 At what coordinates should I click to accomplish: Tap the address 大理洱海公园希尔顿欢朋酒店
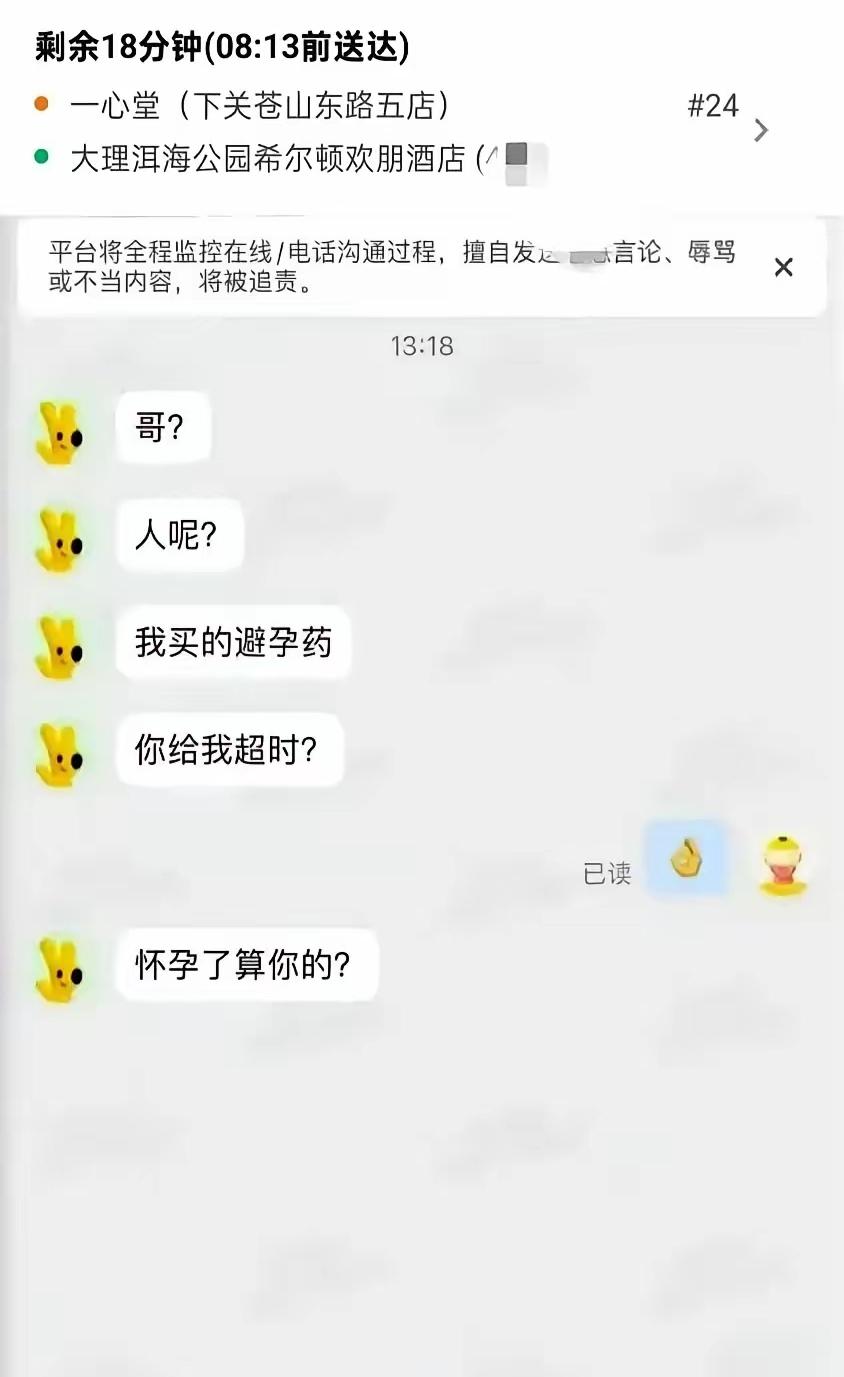point(280,157)
